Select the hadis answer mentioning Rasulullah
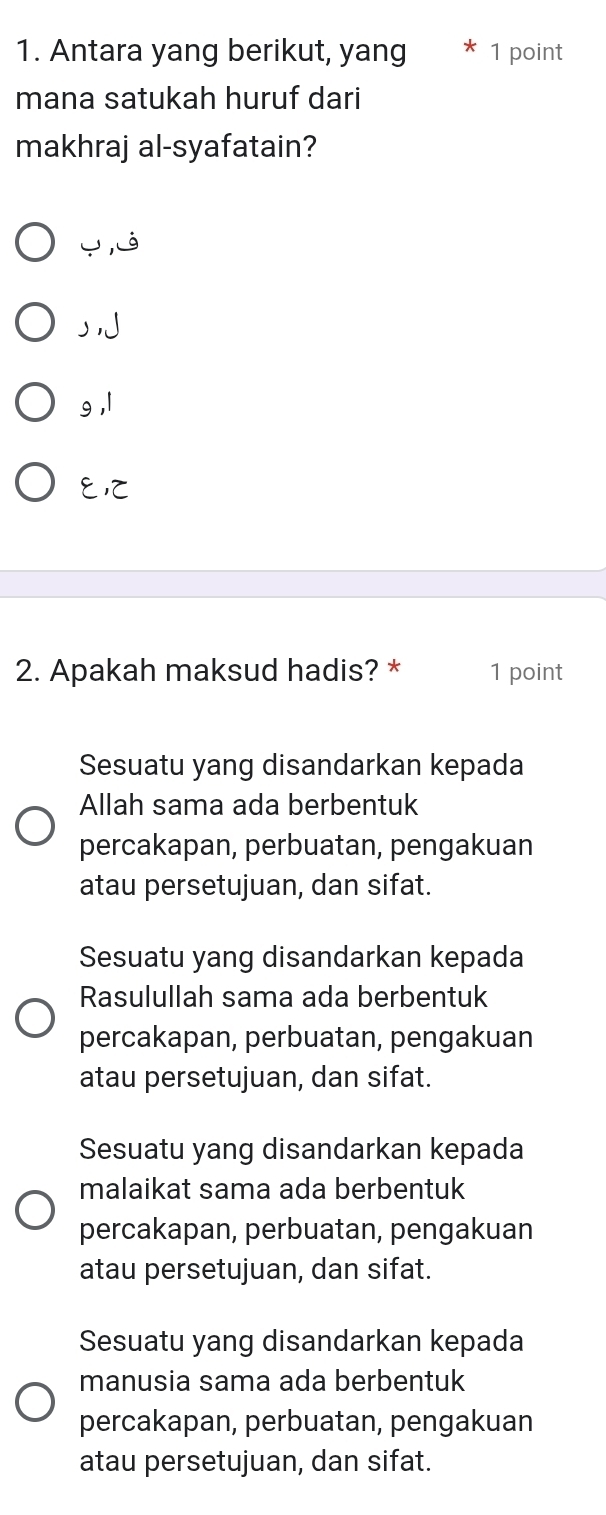 pyautogui.click(x=35, y=1017)
